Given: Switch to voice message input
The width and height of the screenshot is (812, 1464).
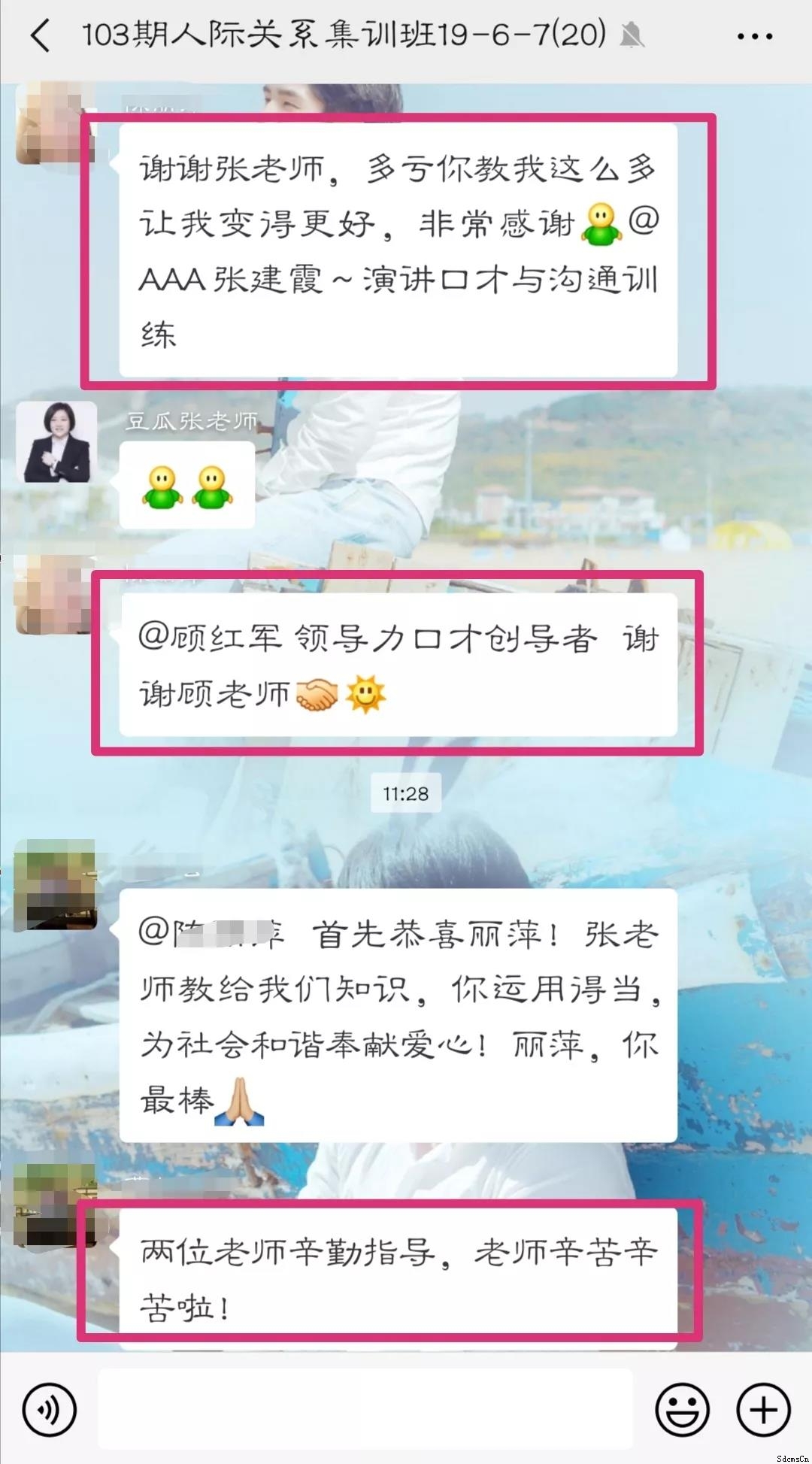Looking at the screenshot, I should (x=50, y=1409).
